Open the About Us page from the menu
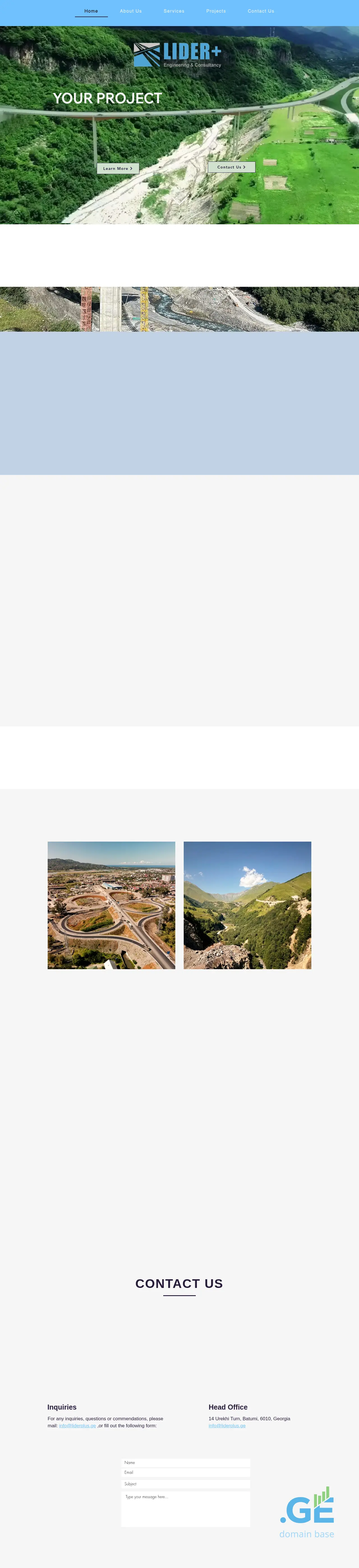The image size is (359, 1568). [x=131, y=11]
